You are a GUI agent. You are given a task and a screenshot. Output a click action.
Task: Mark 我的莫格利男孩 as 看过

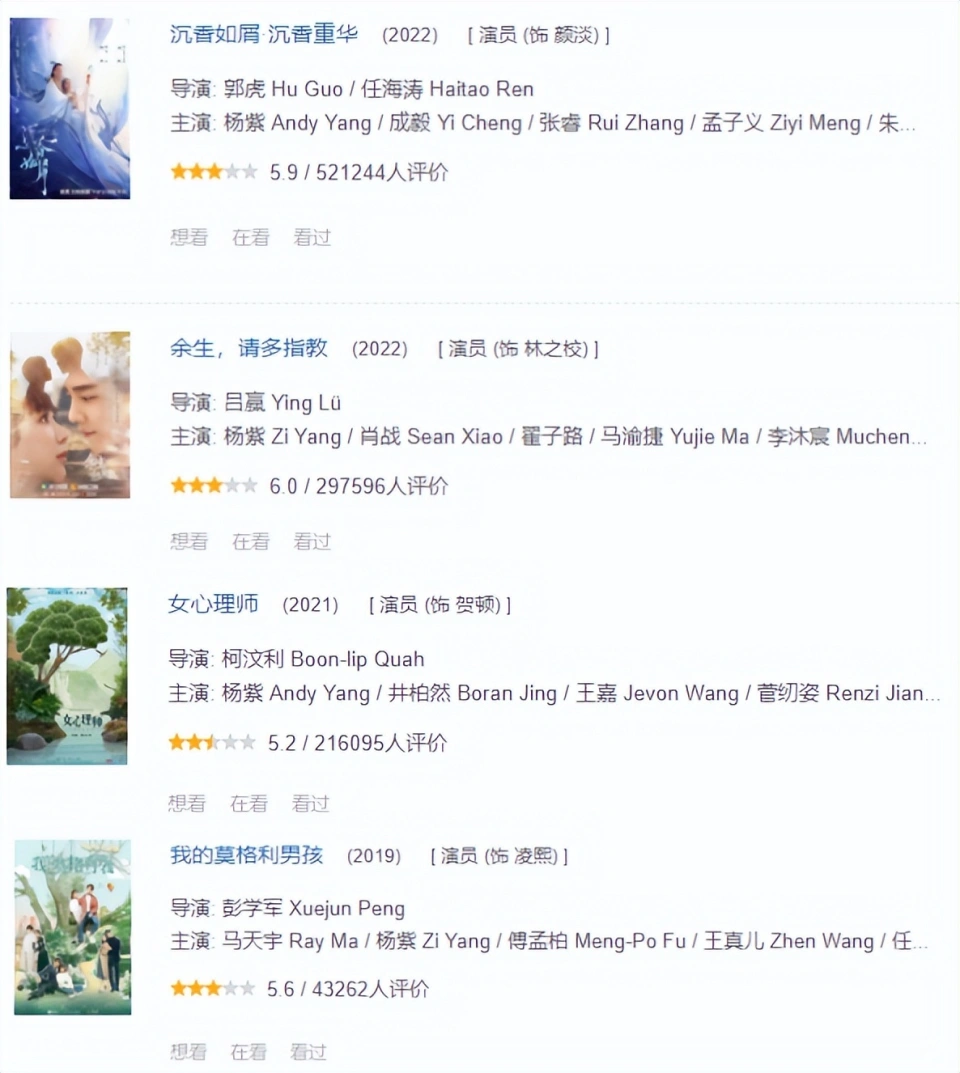(x=309, y=1052)
